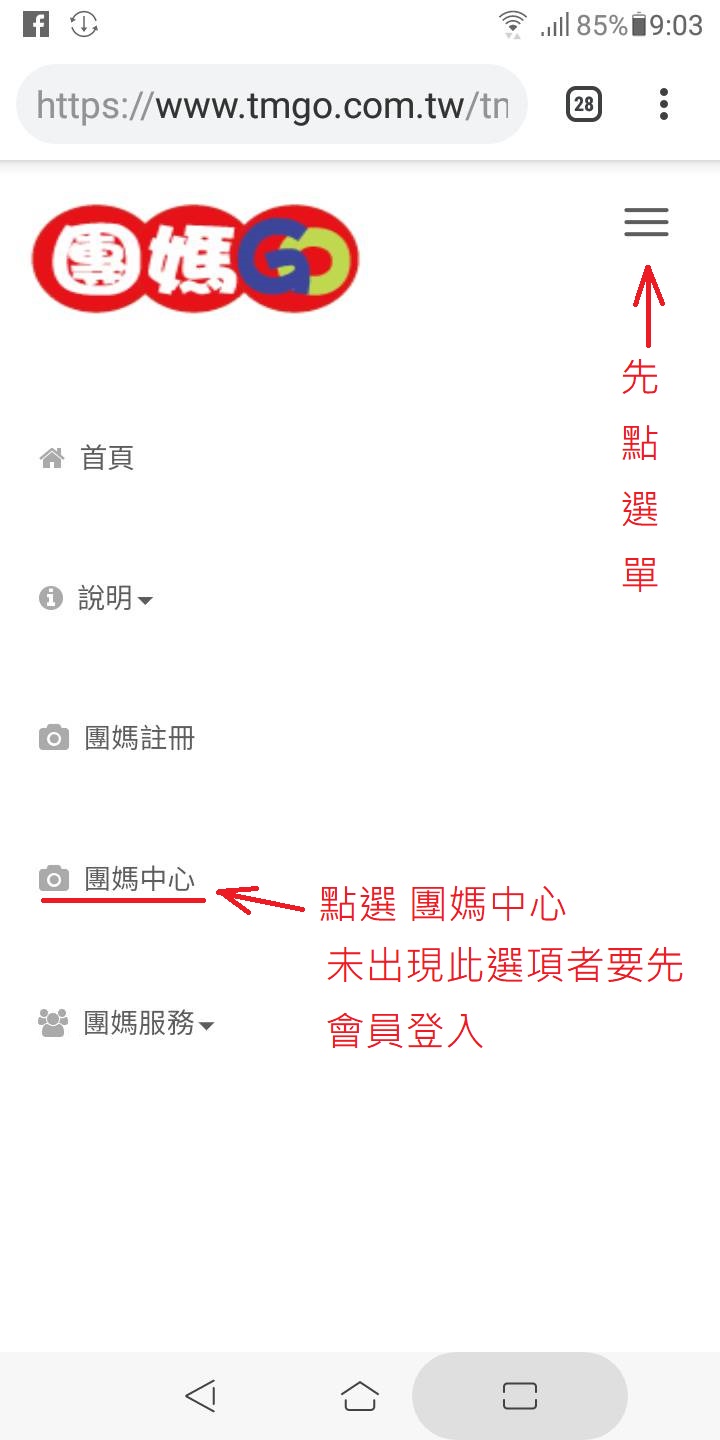Open the hamburger menu icon
This screenshot has width=720, height=1440.
pyautogui.click(x=646, y=222)
